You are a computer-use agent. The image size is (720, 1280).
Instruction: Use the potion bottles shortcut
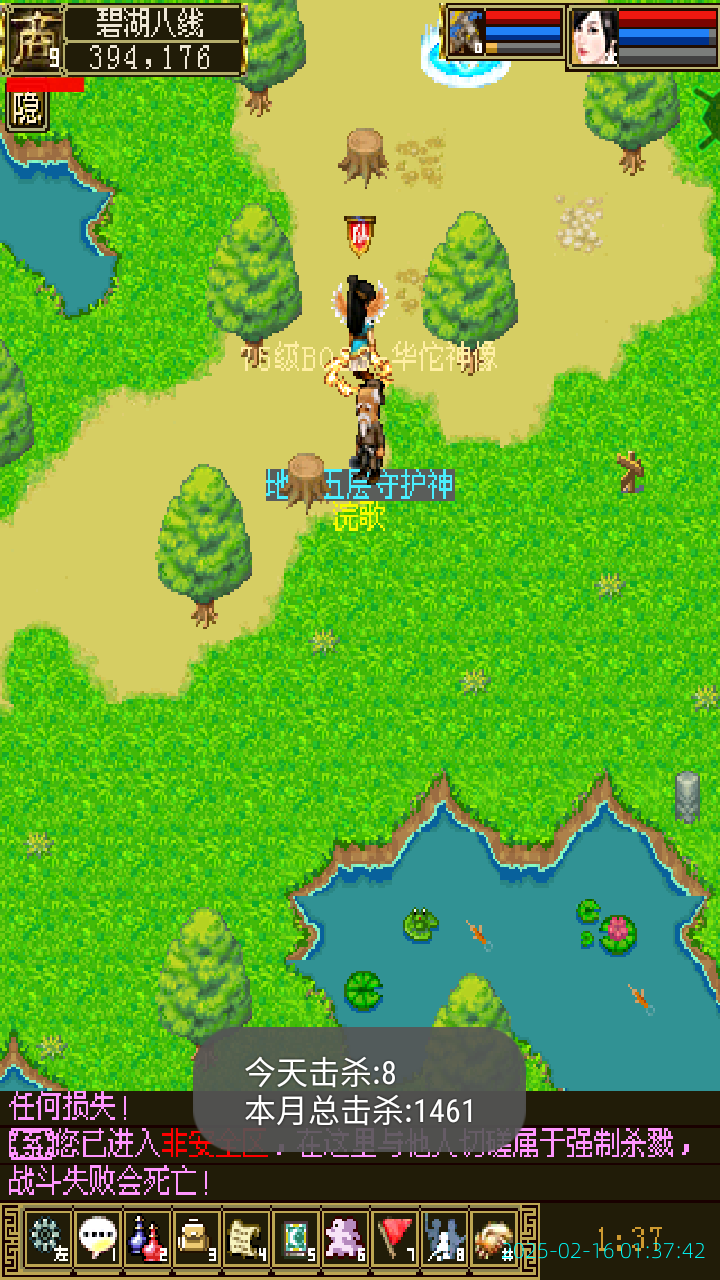[146, 1238]
